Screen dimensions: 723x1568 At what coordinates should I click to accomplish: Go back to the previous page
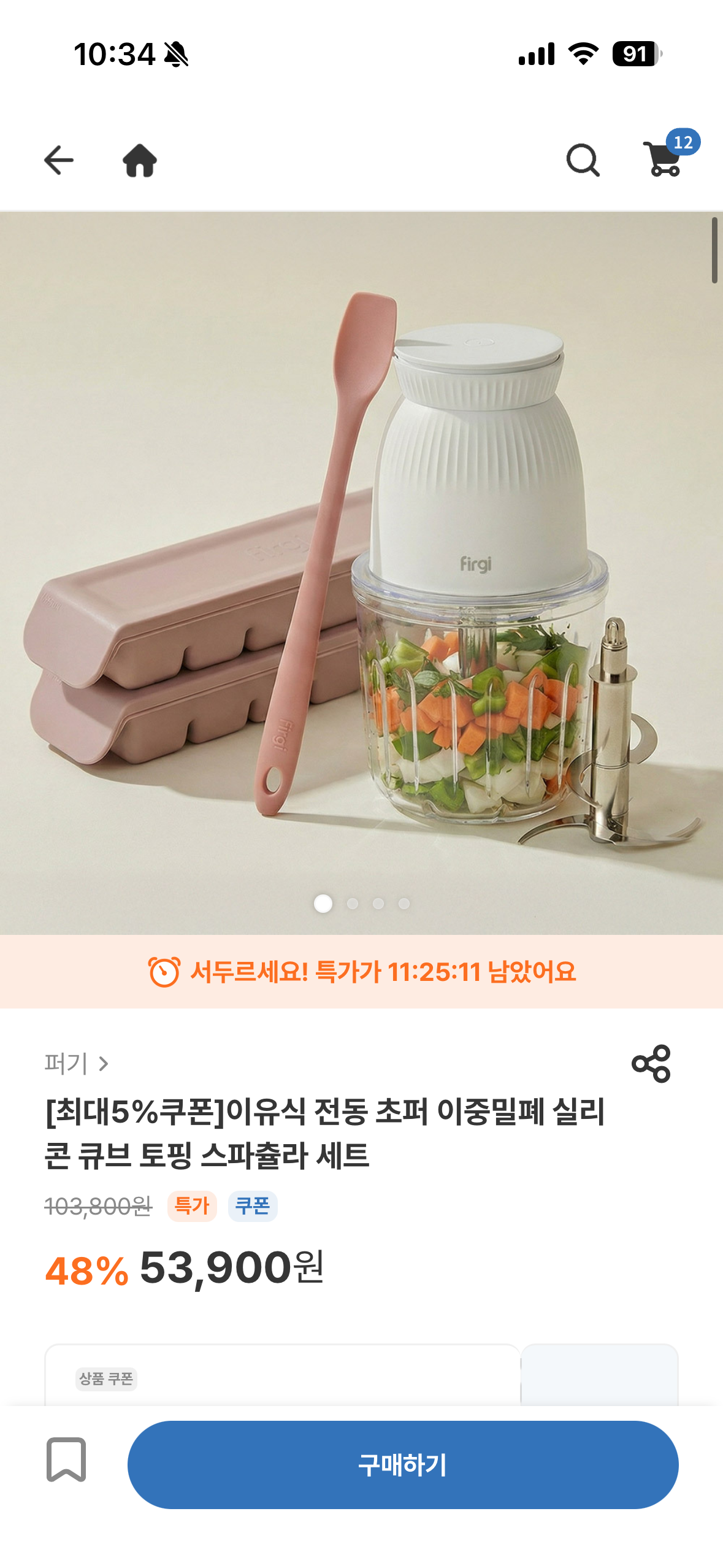59,160
